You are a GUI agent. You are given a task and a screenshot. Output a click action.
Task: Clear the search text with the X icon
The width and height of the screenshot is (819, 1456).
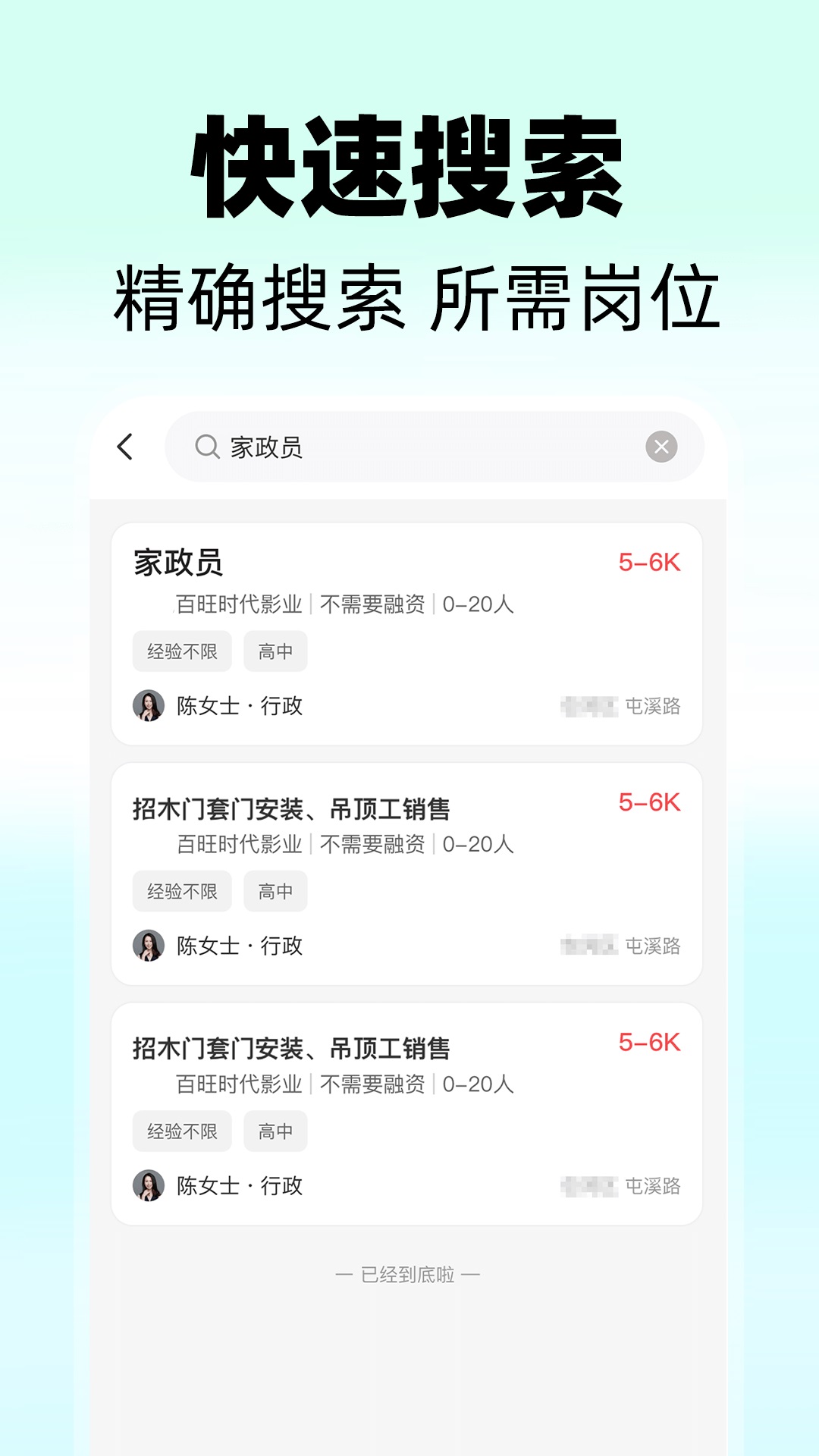661,447
